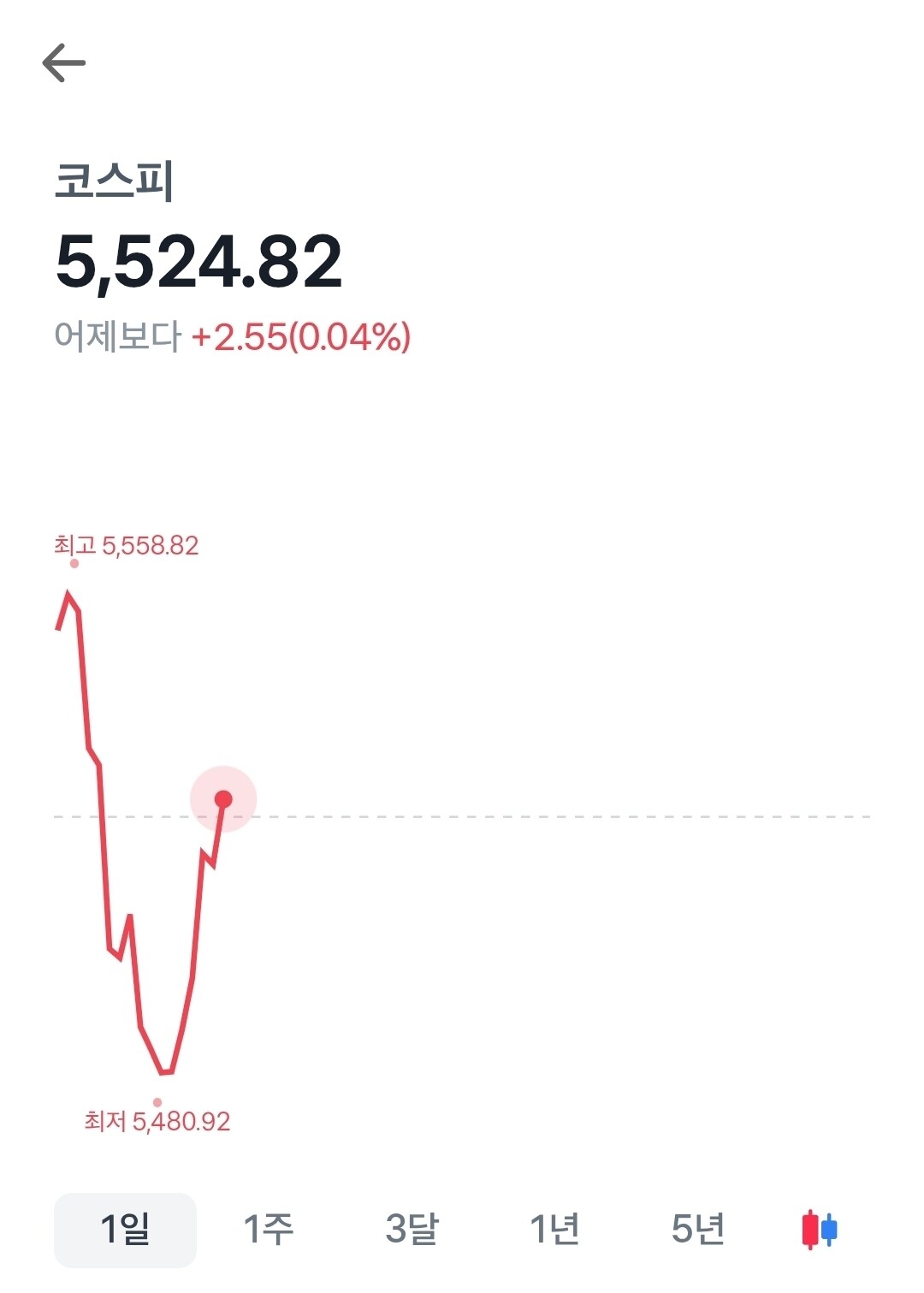This screenshot has height=1293, width=924.
Task: View the 1년 chart range
Action: point(554,1230)
